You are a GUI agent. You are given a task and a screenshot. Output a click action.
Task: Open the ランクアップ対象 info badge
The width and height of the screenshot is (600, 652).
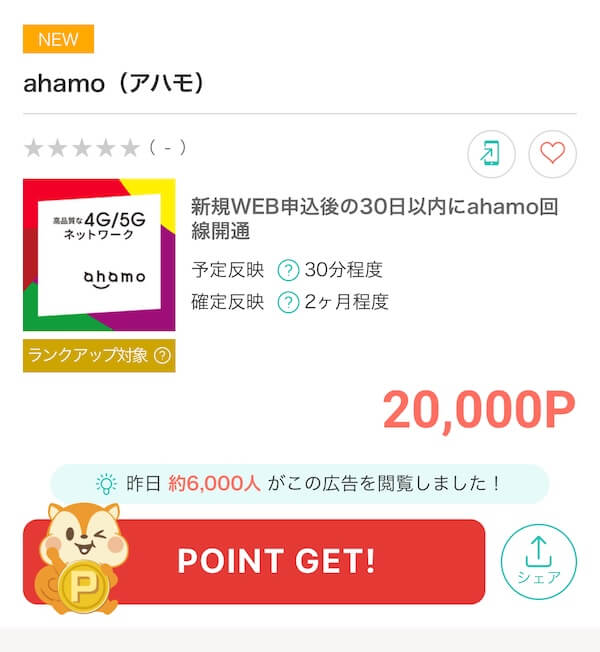pyautogui.click(x=99, y=354)
